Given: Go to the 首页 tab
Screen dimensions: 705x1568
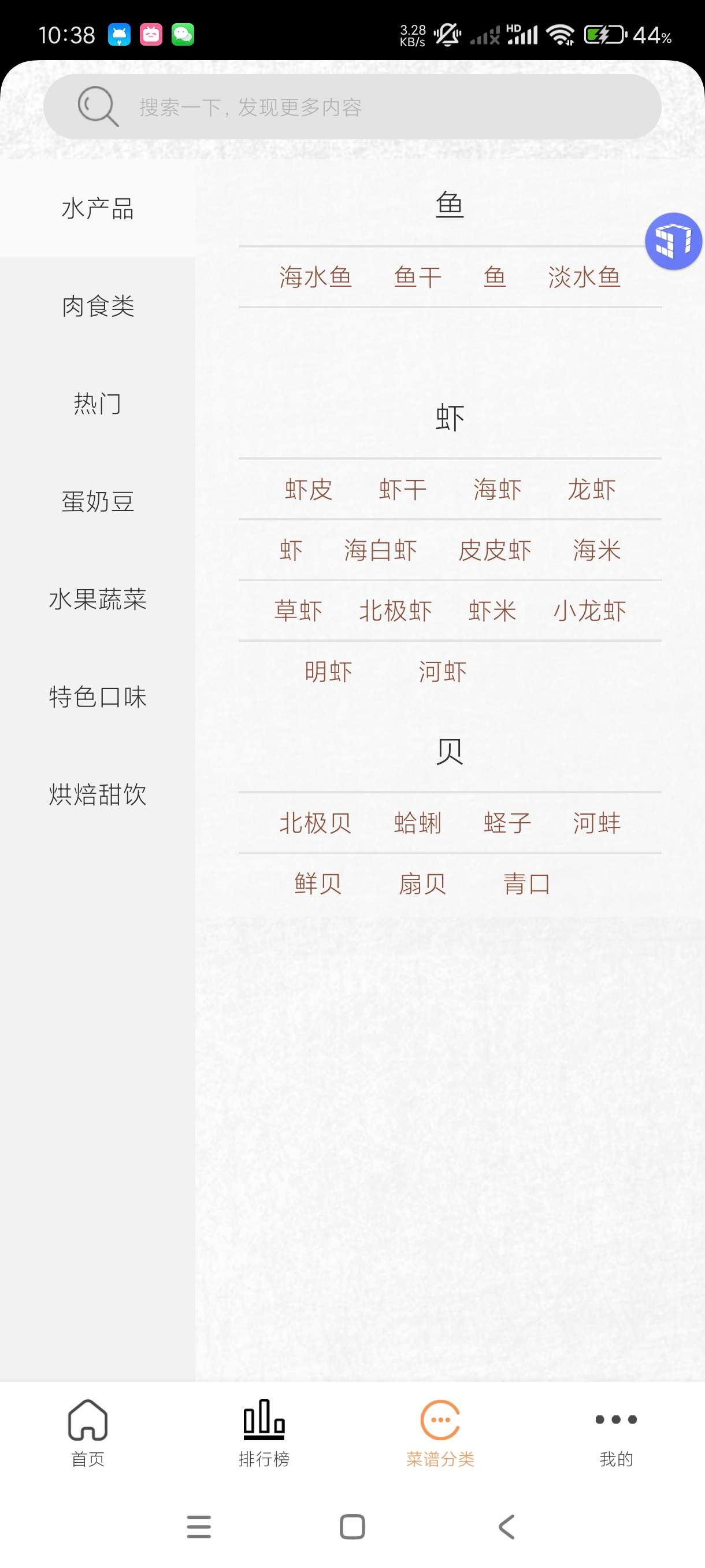Looking at the screenshot, I should click(x=88, y=1433).
